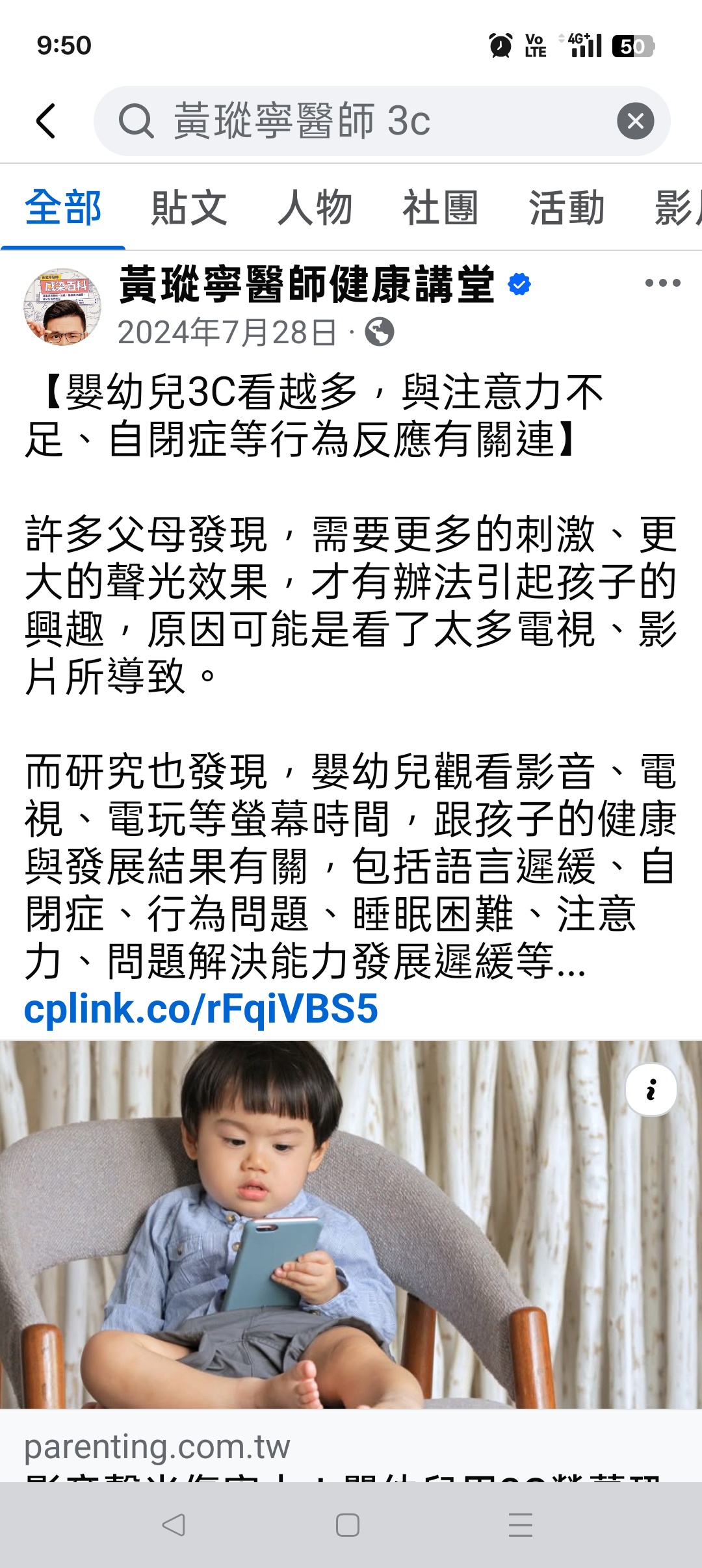Select the 活動 tab

567,208
